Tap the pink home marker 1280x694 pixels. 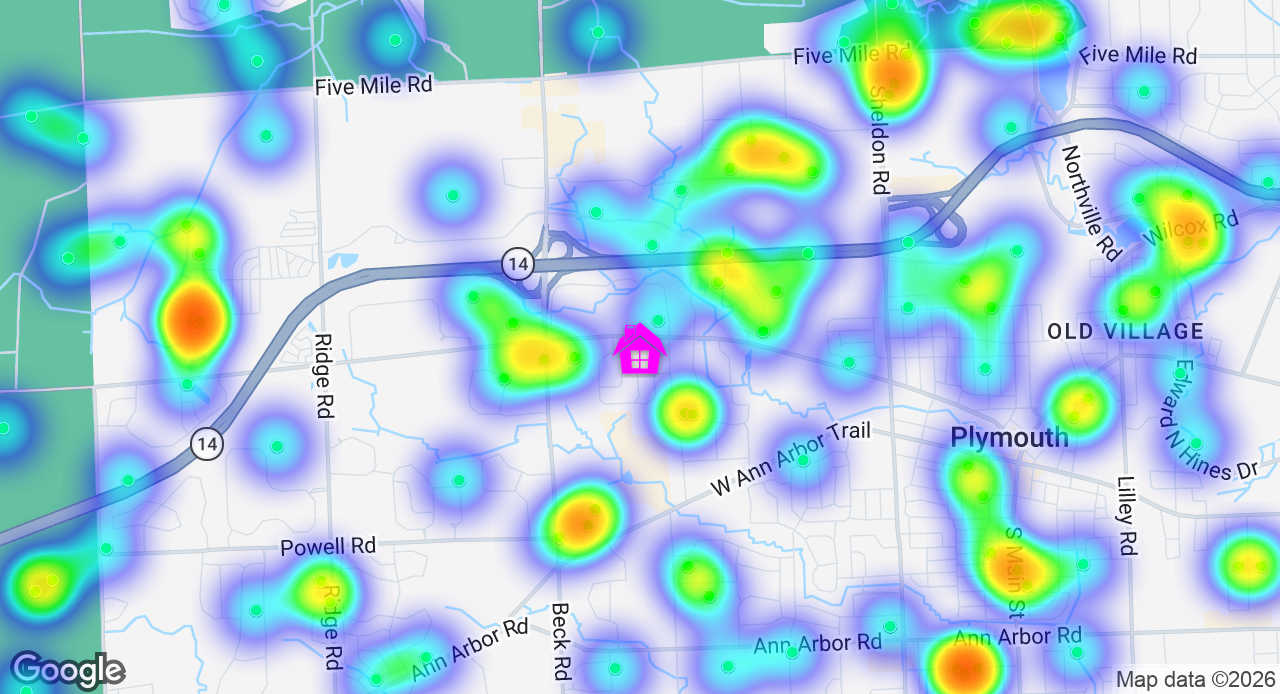pos(640,350)
